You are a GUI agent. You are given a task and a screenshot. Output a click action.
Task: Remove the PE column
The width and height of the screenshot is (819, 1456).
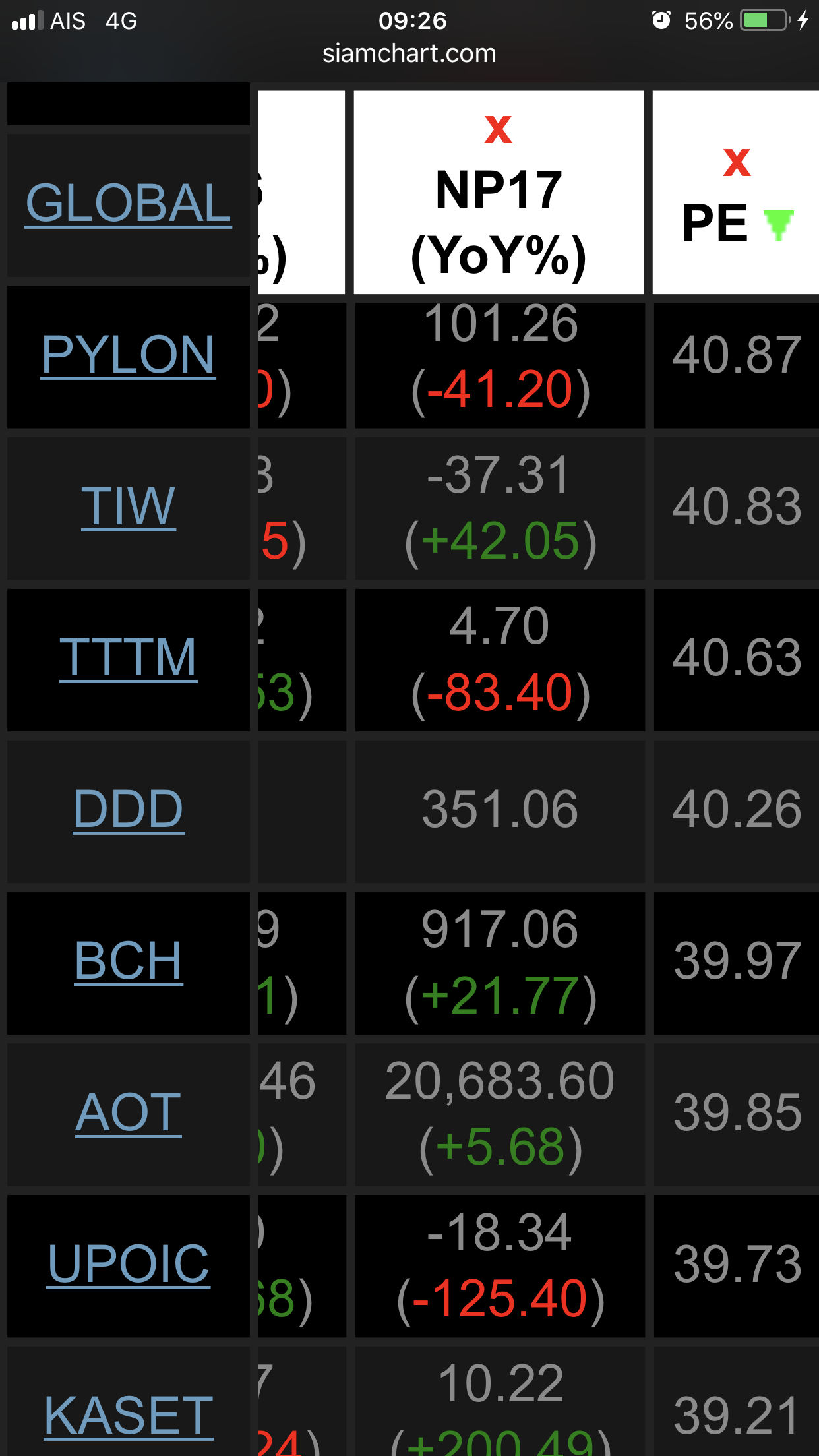(x=737, y=162)
